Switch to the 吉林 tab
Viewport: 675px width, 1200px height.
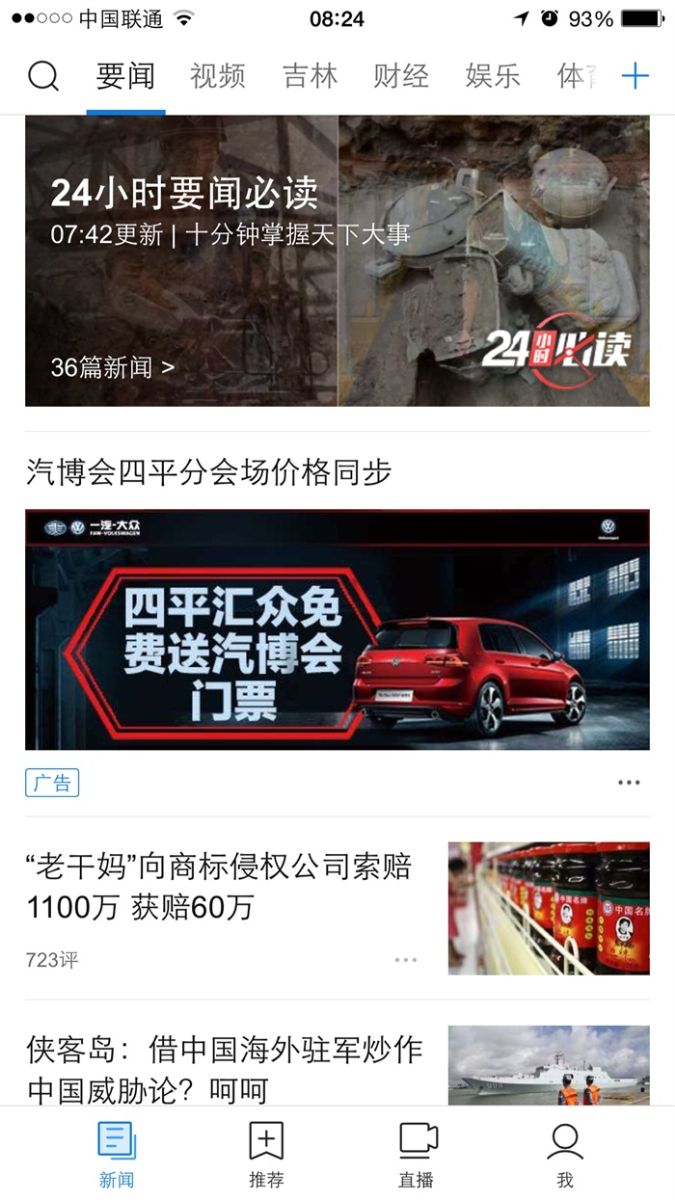click(310, 76)
